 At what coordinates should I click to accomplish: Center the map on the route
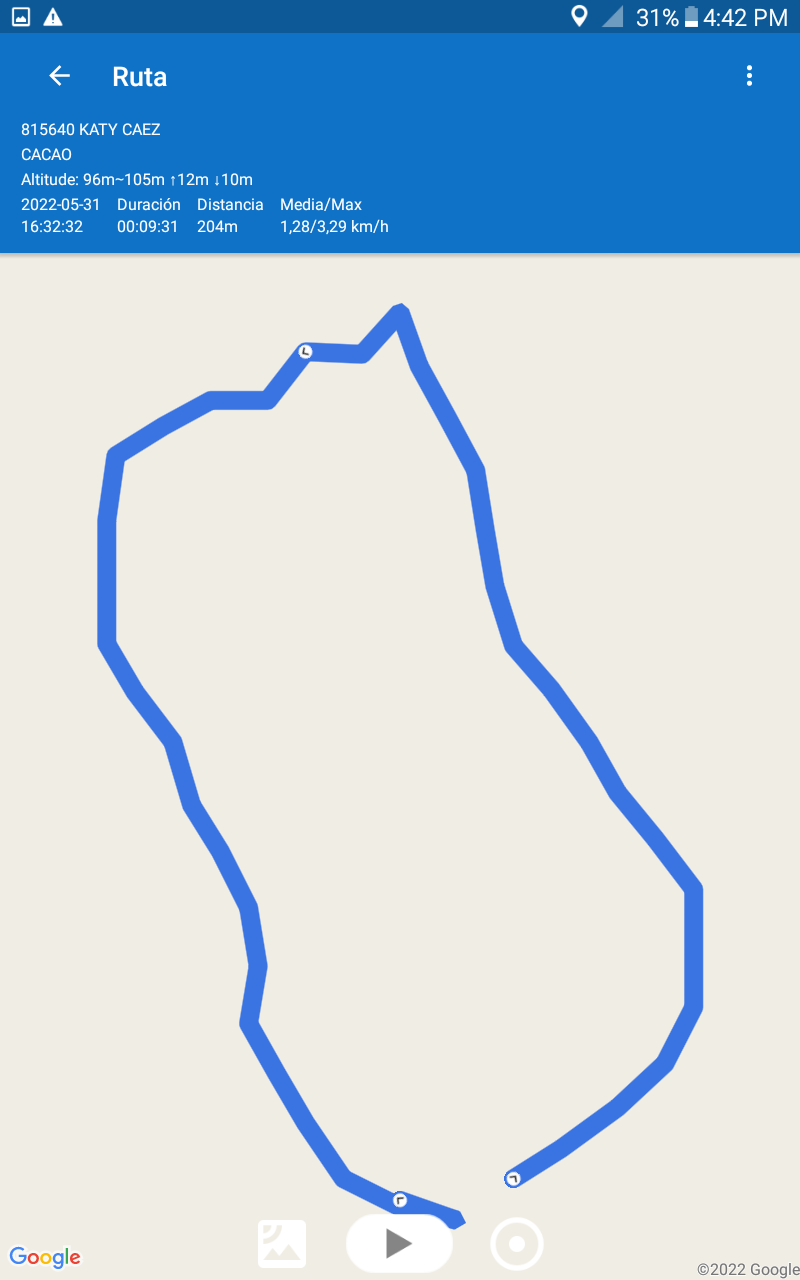(x=517, y=1244)
